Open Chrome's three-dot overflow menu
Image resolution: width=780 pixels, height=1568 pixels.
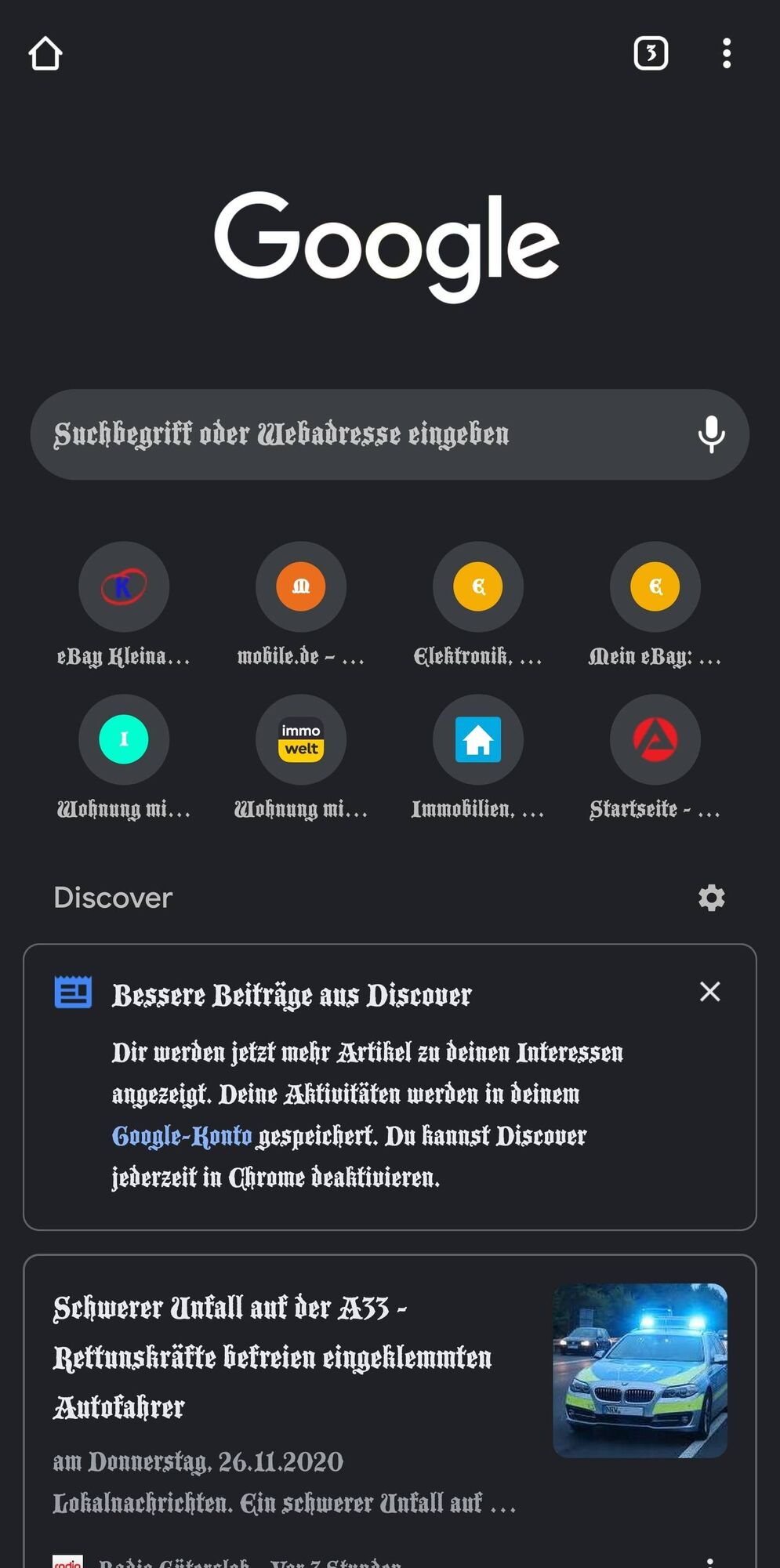coord(727,54)
